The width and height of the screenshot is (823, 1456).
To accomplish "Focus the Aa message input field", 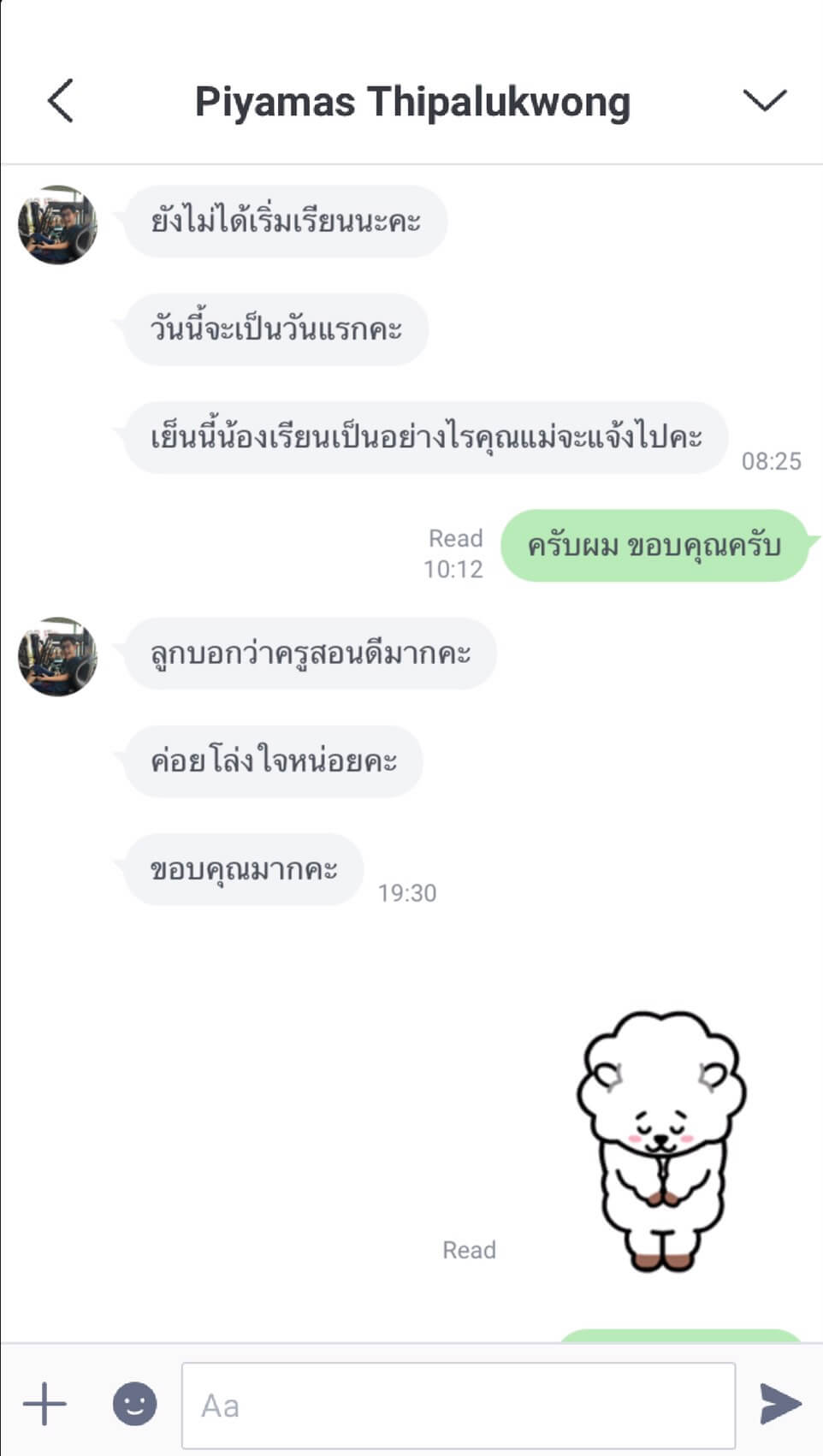I will (459, 1406).
